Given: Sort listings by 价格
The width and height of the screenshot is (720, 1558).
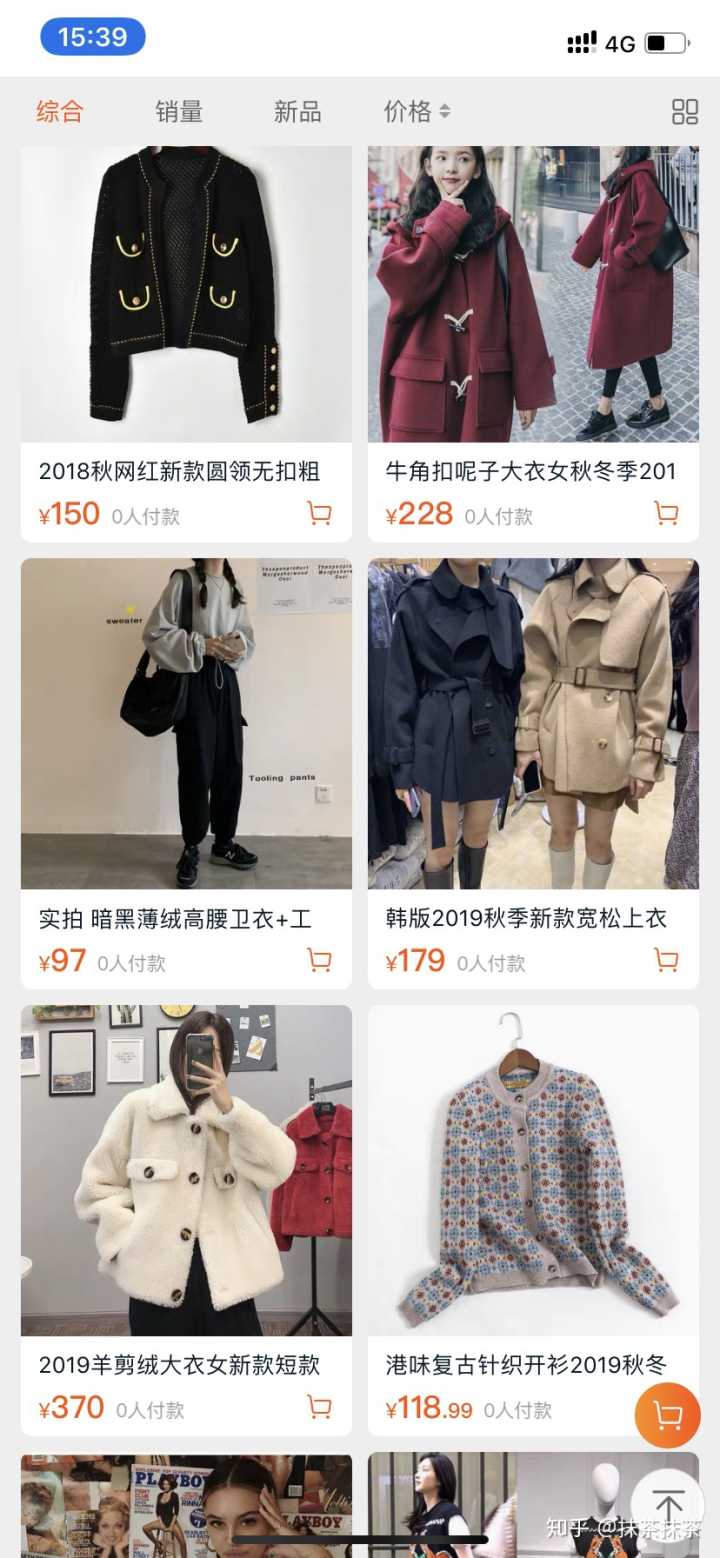Looking at the screenshot, I should tap(416, 111).
